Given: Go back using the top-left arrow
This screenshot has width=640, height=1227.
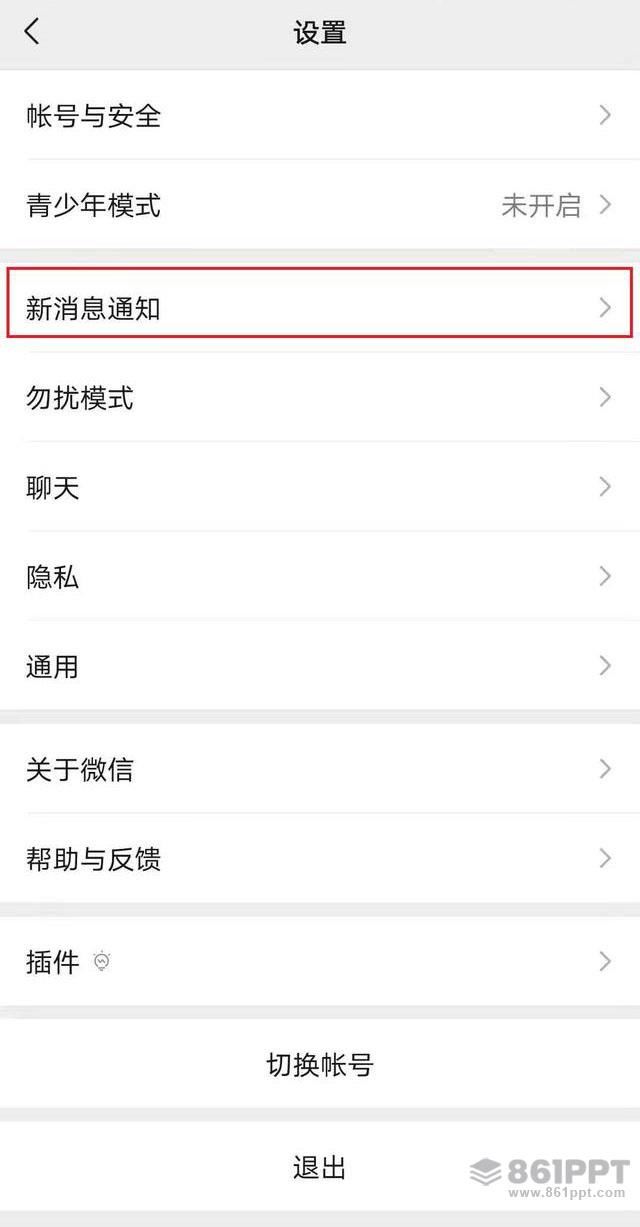Looking at the screenshot, I should (32, 32).
